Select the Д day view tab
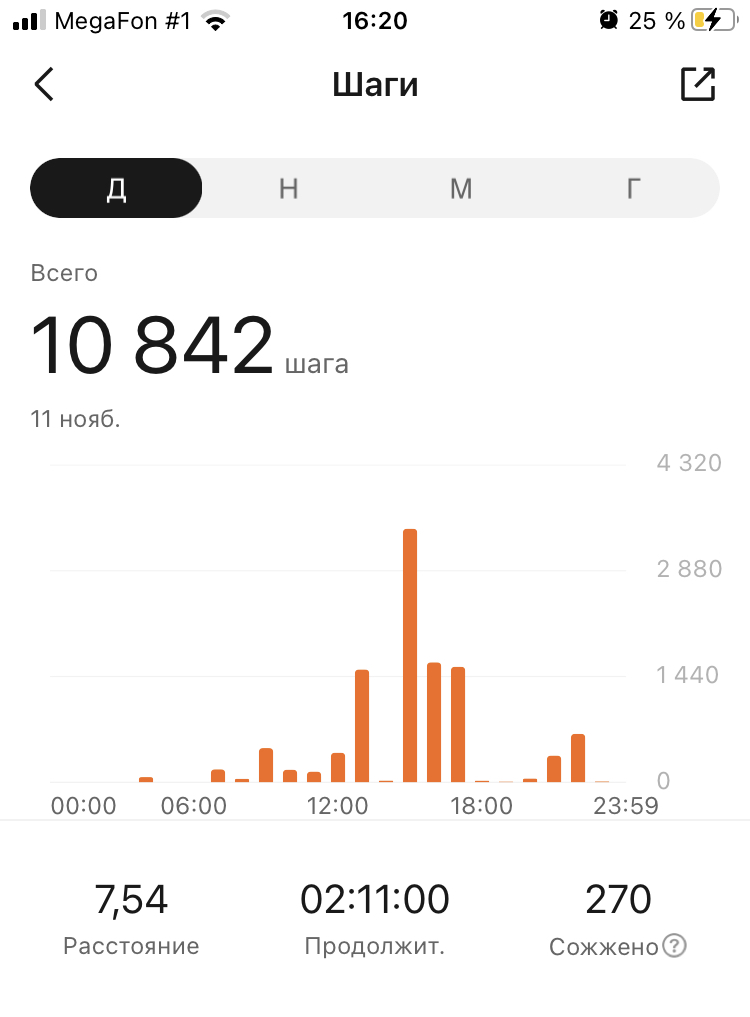 pyautogui.click(x=117, y=188)
